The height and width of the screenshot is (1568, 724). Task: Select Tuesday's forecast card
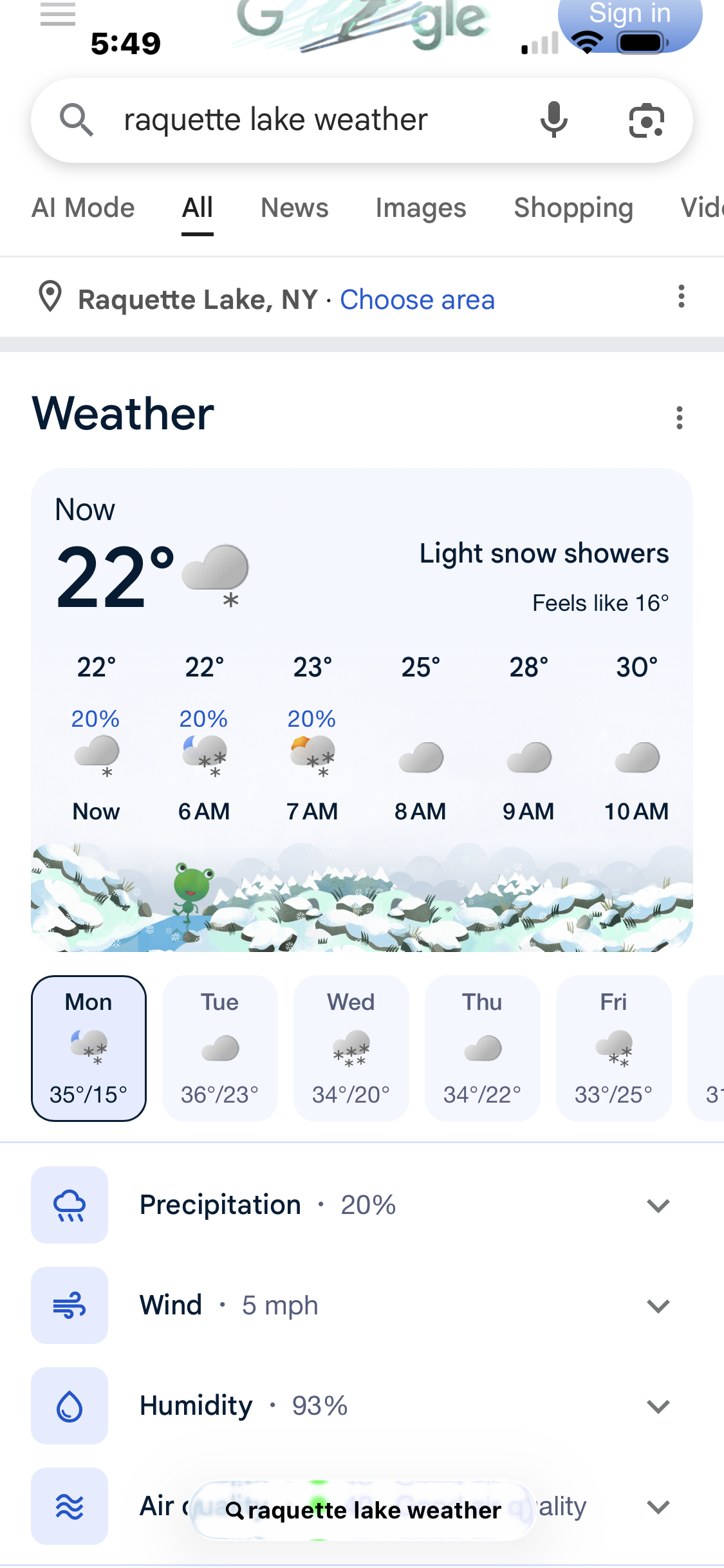[220, 1049]
